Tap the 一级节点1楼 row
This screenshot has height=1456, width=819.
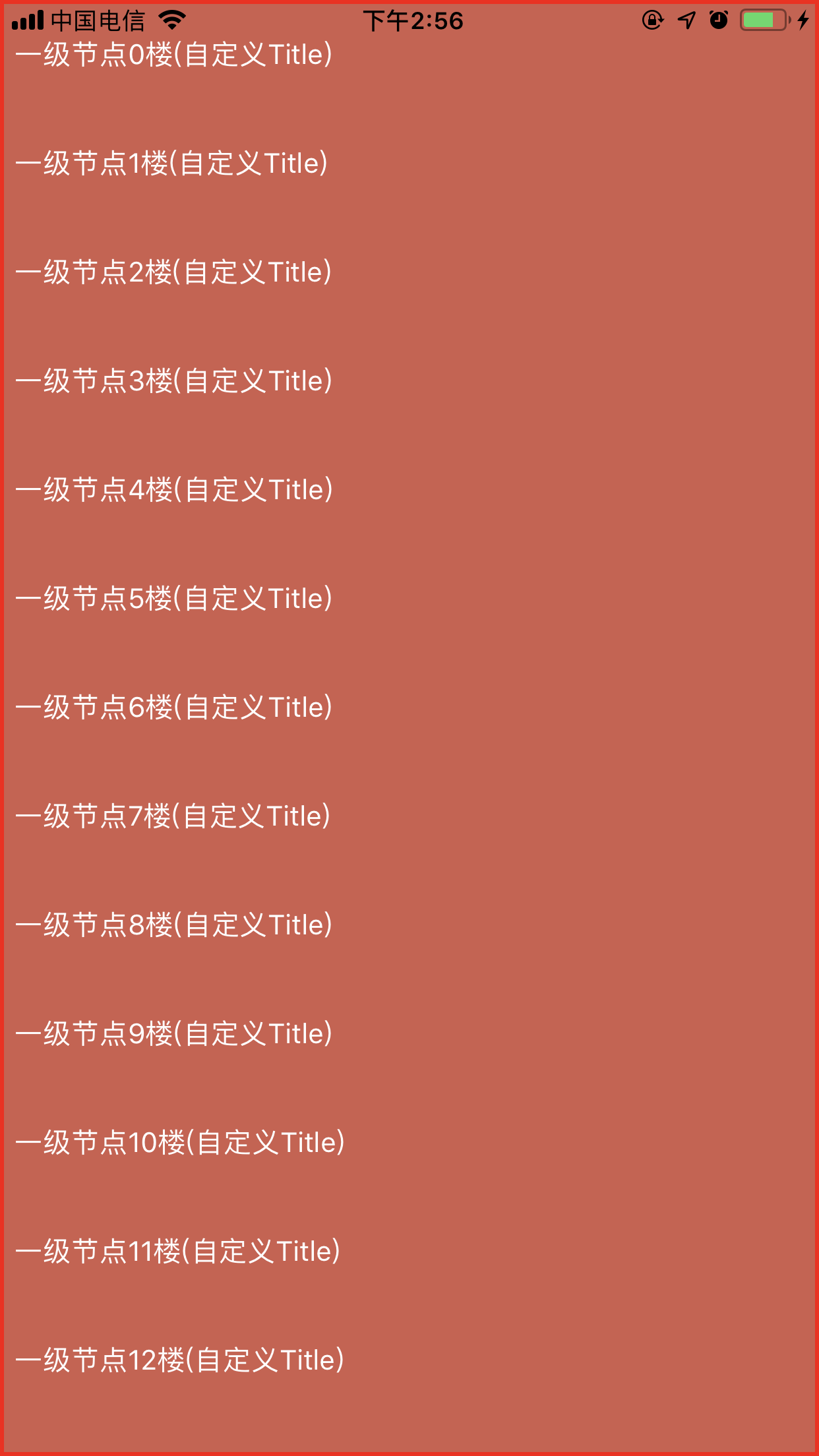point(409,164)
